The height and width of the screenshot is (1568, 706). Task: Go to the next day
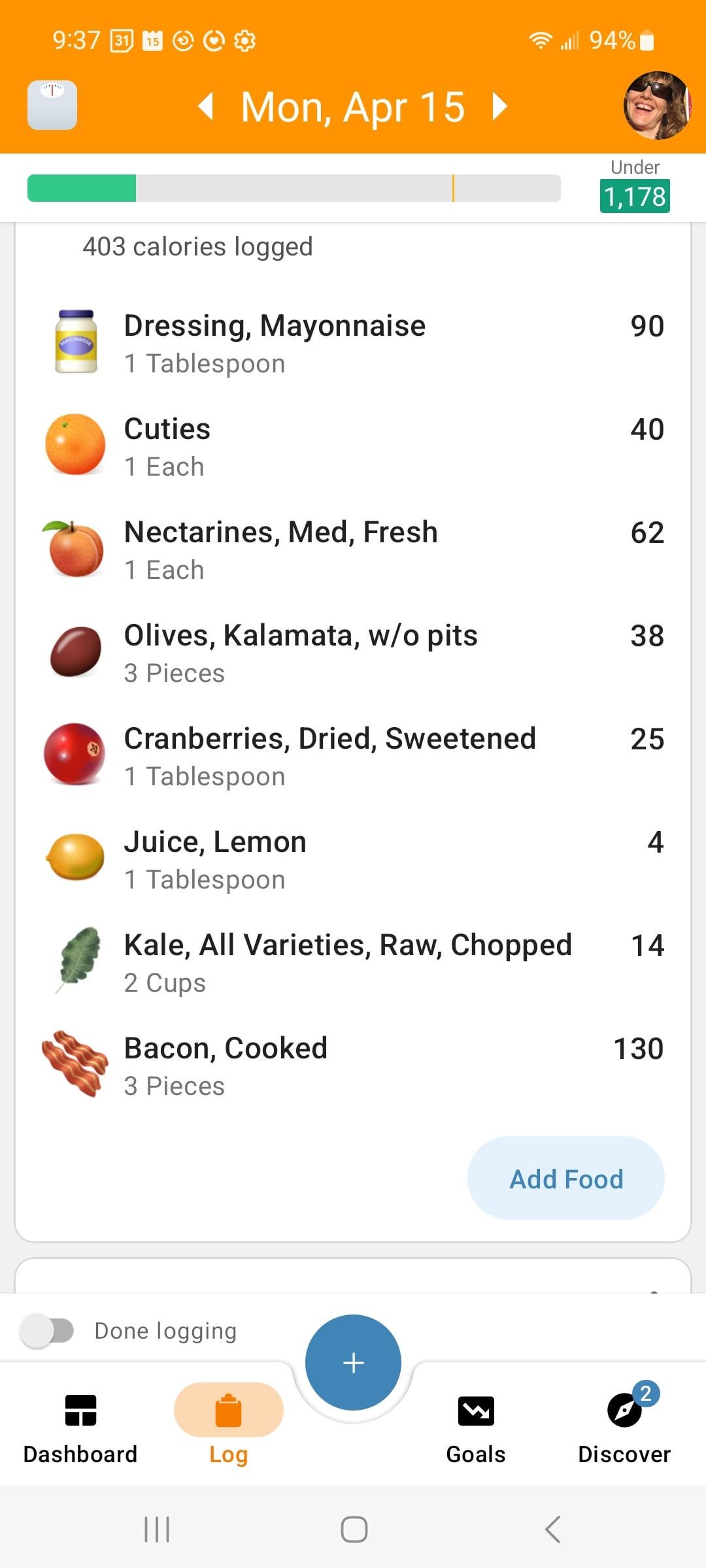pos(499,106)
